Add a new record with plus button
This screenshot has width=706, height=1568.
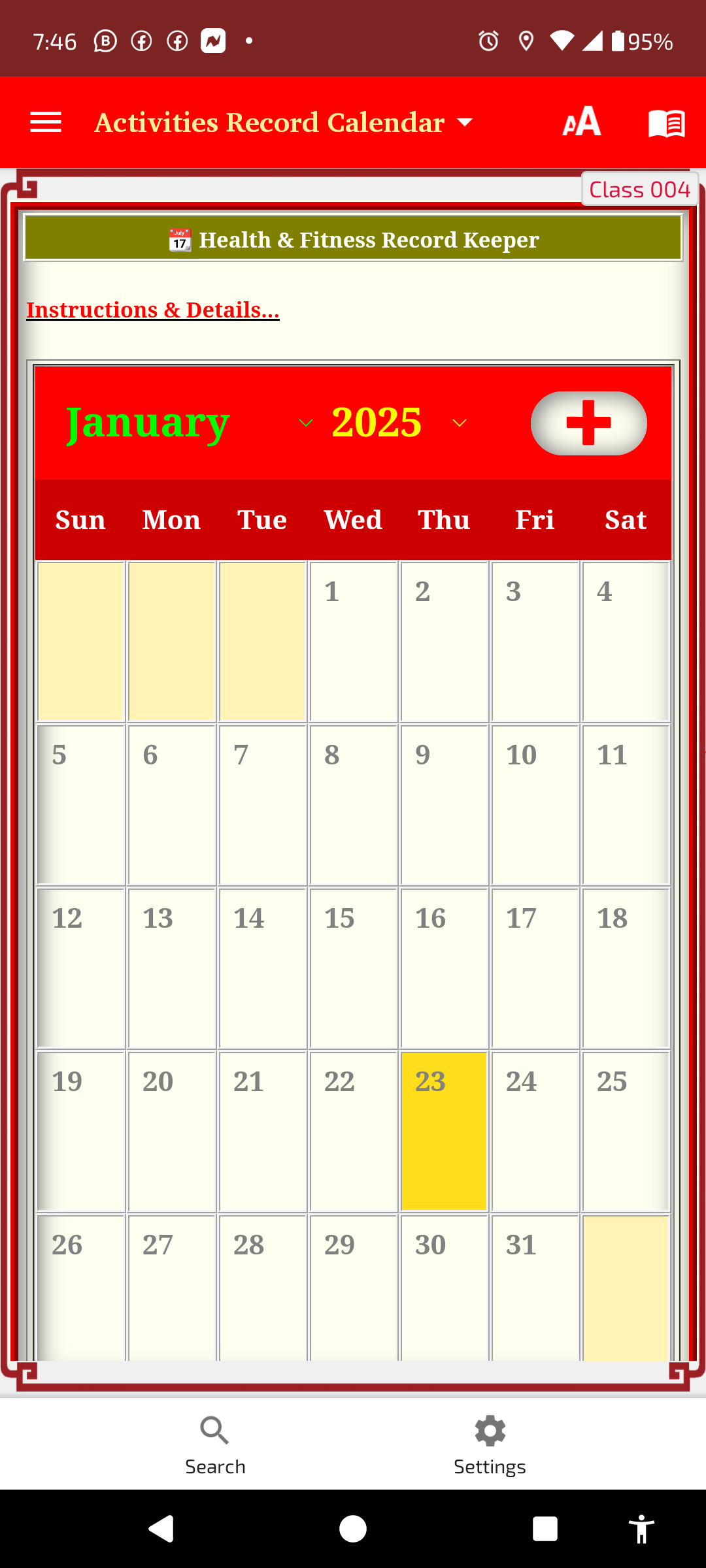click(x=588, y=423)
